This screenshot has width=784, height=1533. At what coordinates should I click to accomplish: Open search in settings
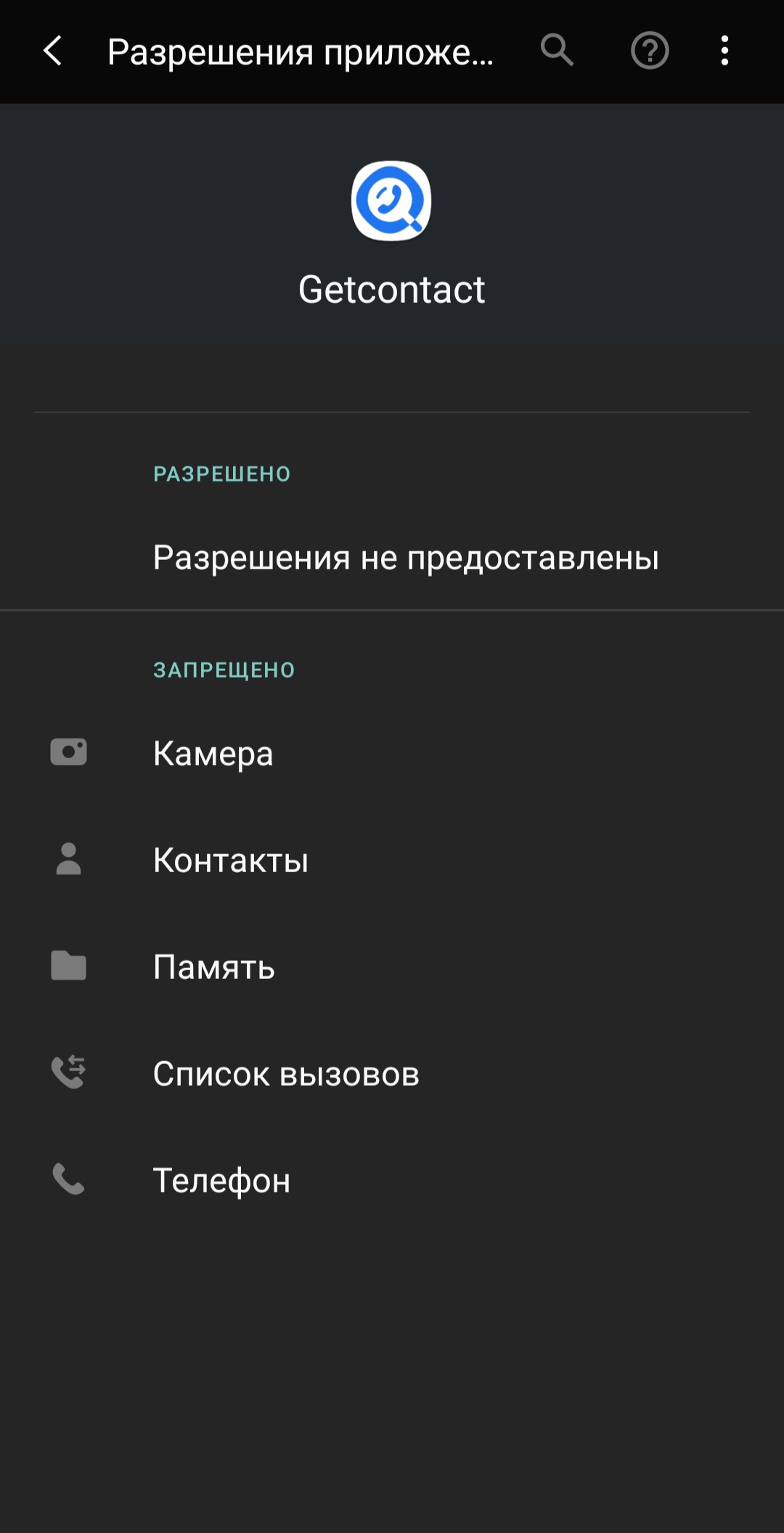pos(557,51)
